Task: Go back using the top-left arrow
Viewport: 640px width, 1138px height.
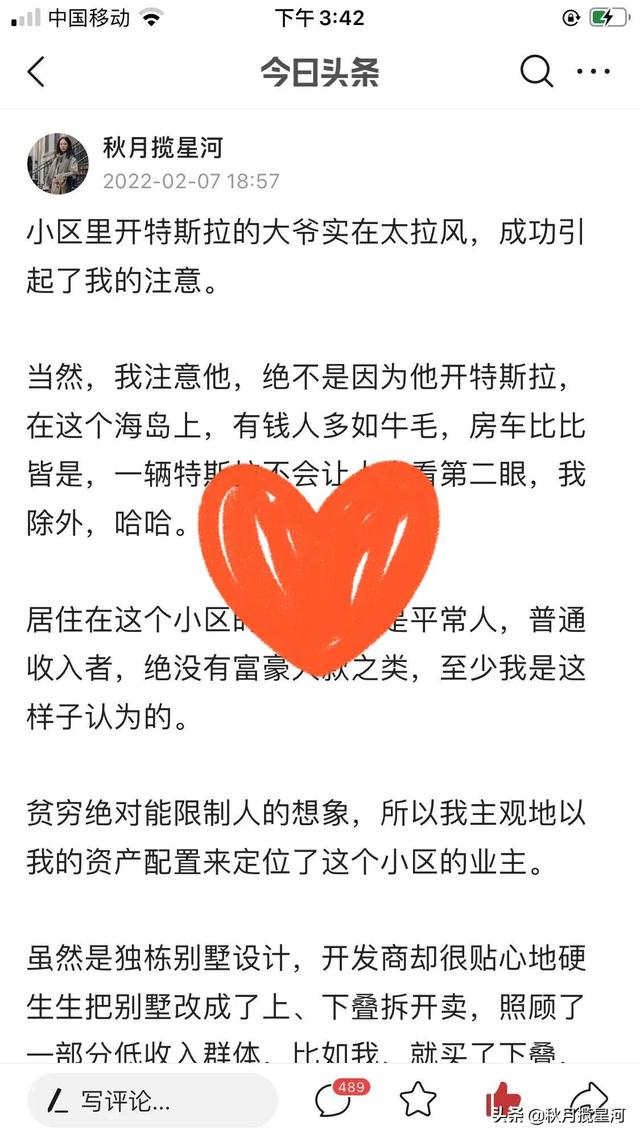Action: click(36, 72)
